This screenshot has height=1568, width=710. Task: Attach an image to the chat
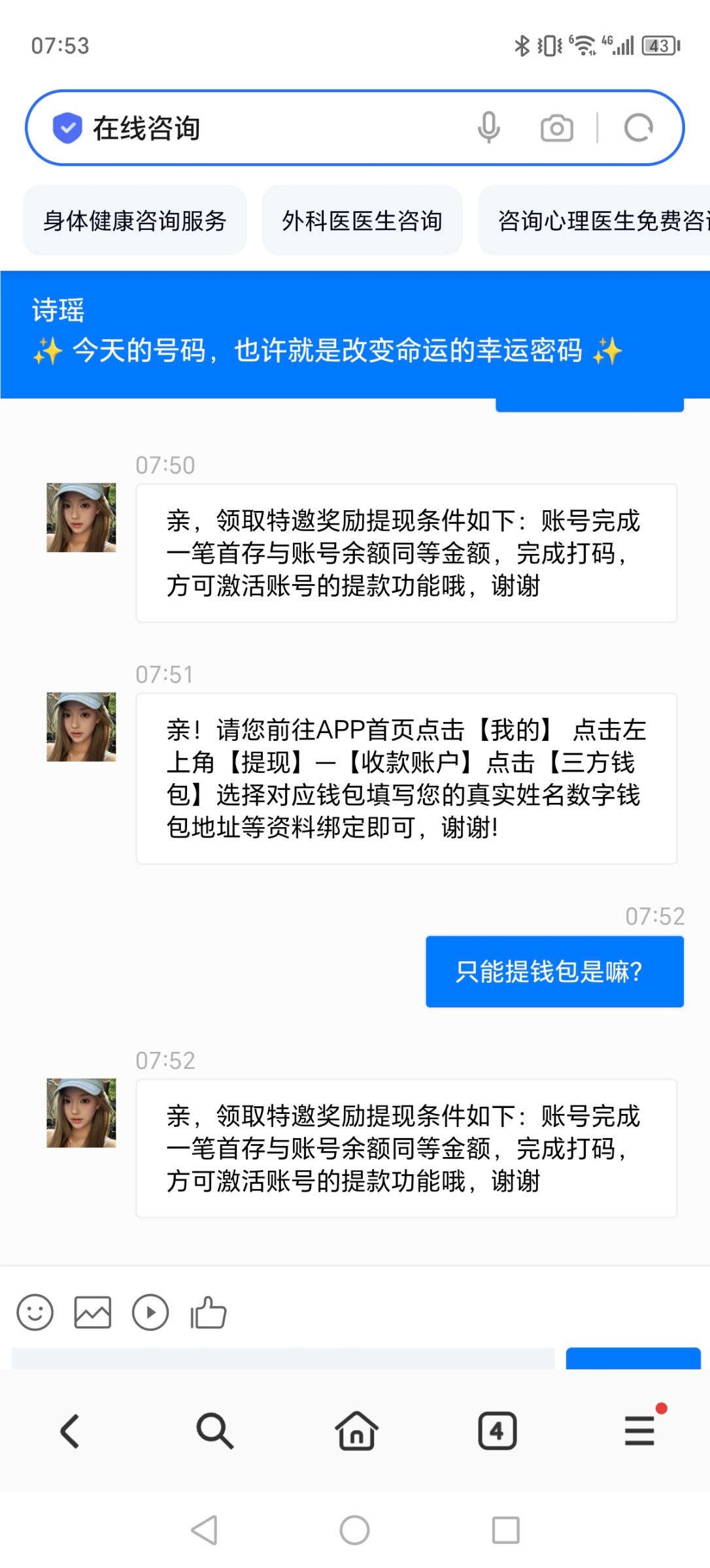(92, 1313)
